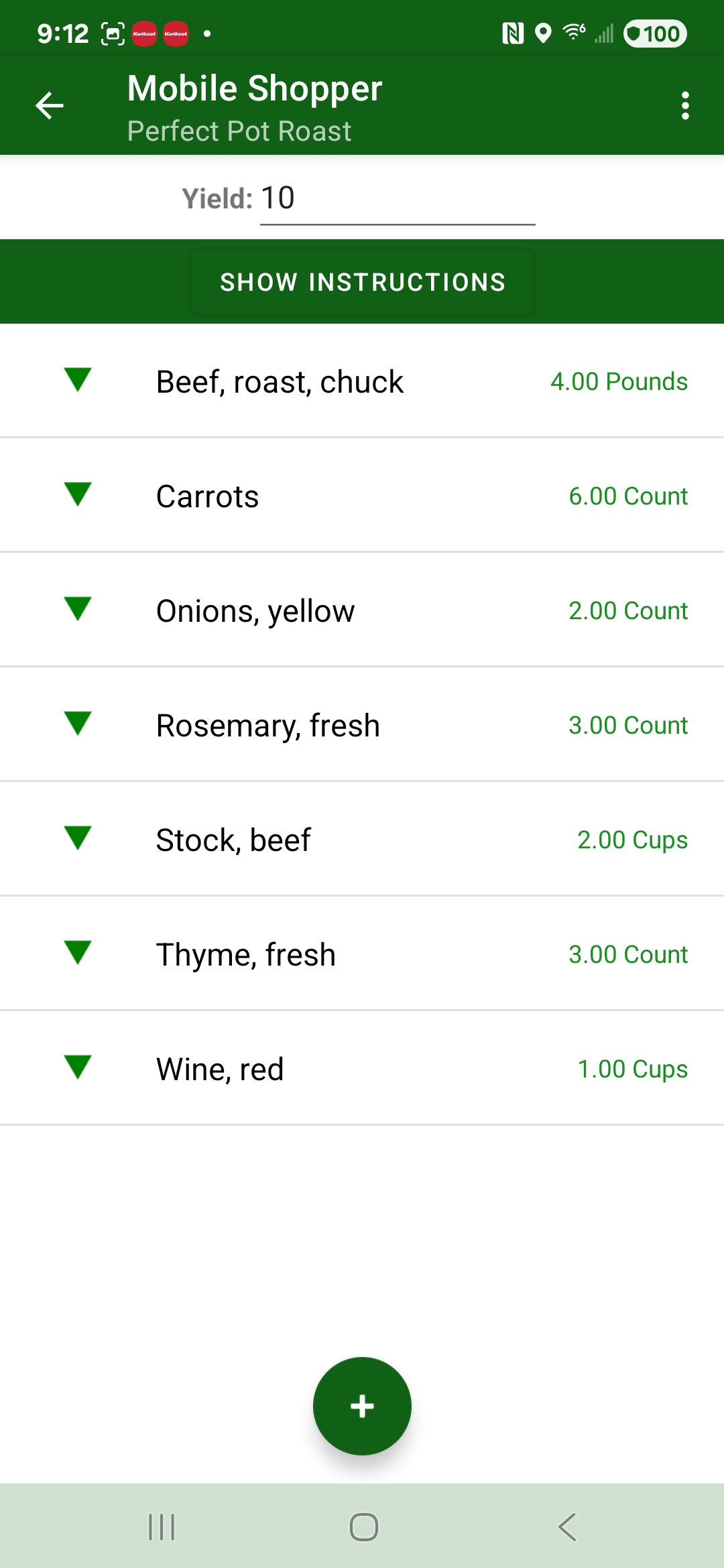Select the Thyme, fresh ingredient name
Viewport: 724px width, 1568px height.
245,954
